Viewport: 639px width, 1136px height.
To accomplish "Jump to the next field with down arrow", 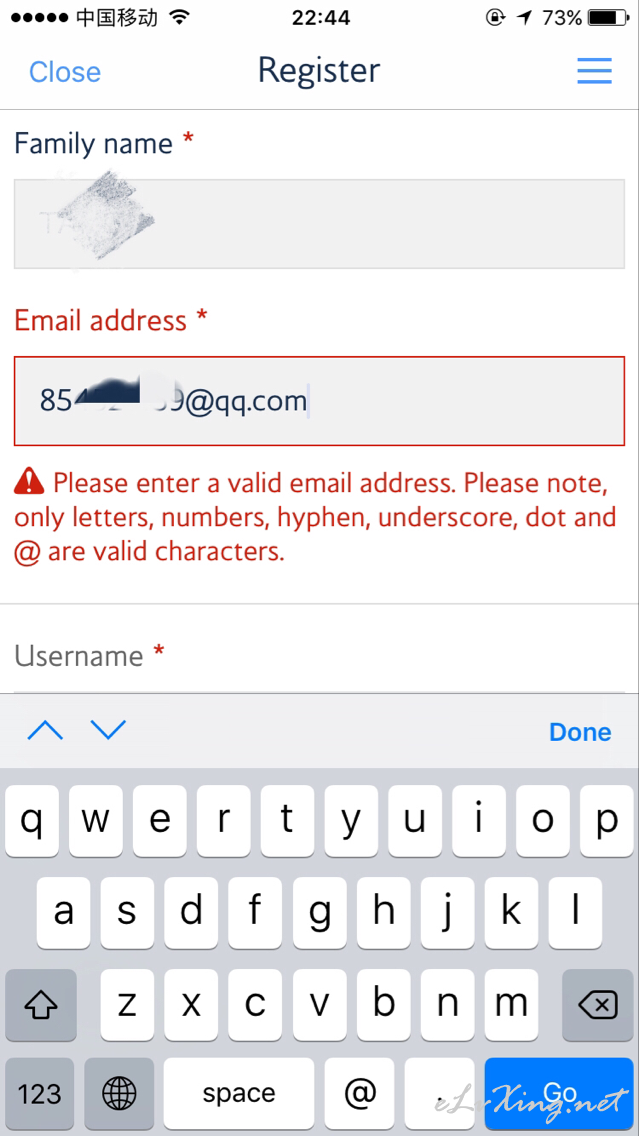I will (109, 730).
